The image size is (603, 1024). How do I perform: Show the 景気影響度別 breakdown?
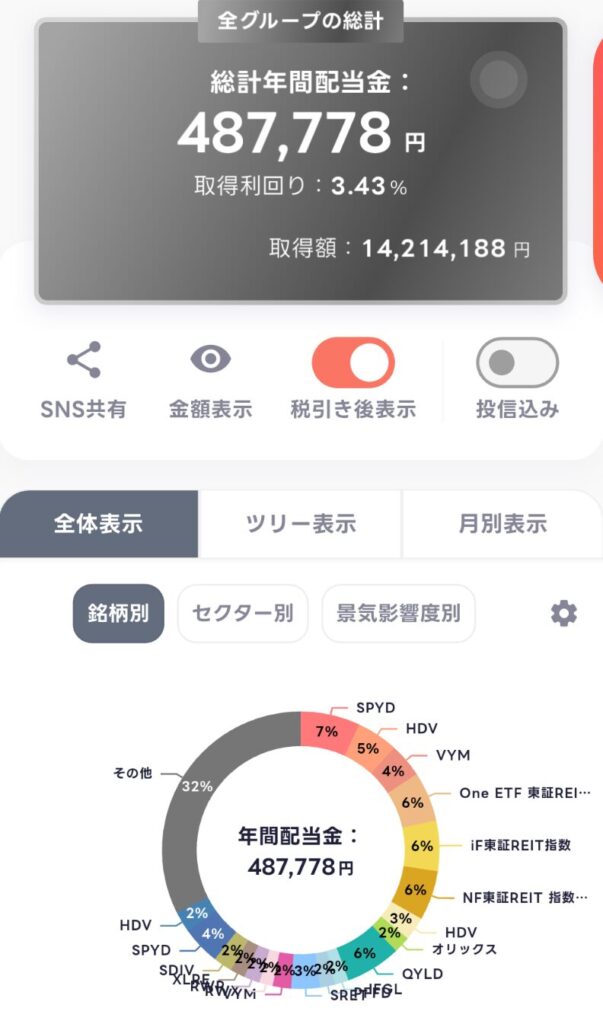(398, 613)
